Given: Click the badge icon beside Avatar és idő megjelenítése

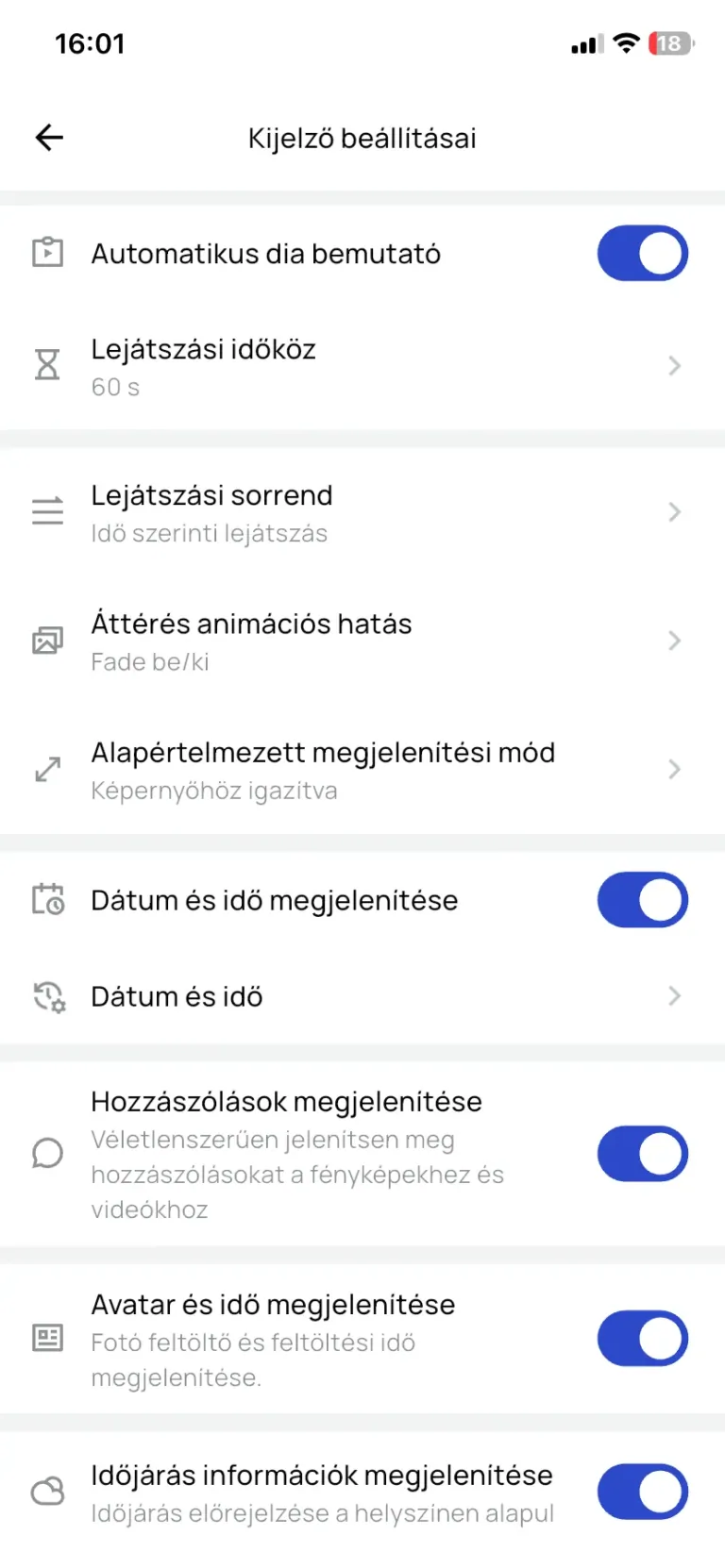Looking at the screenshot, I should [x=47, y=1338].
